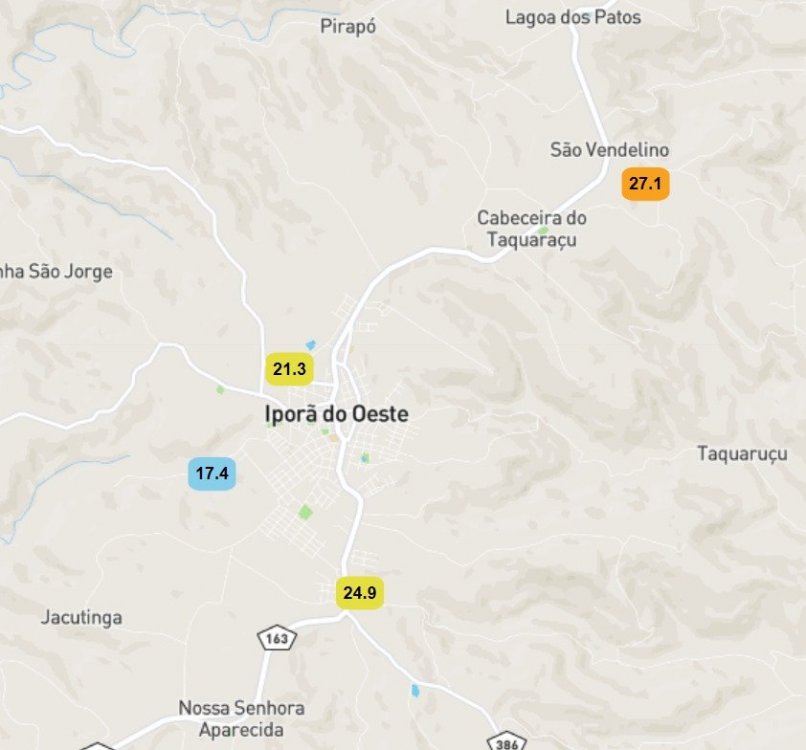This screenshot has width=806, height=750.
Task: Select the 21.3 temperature marker
Action: tap(289, 370)
